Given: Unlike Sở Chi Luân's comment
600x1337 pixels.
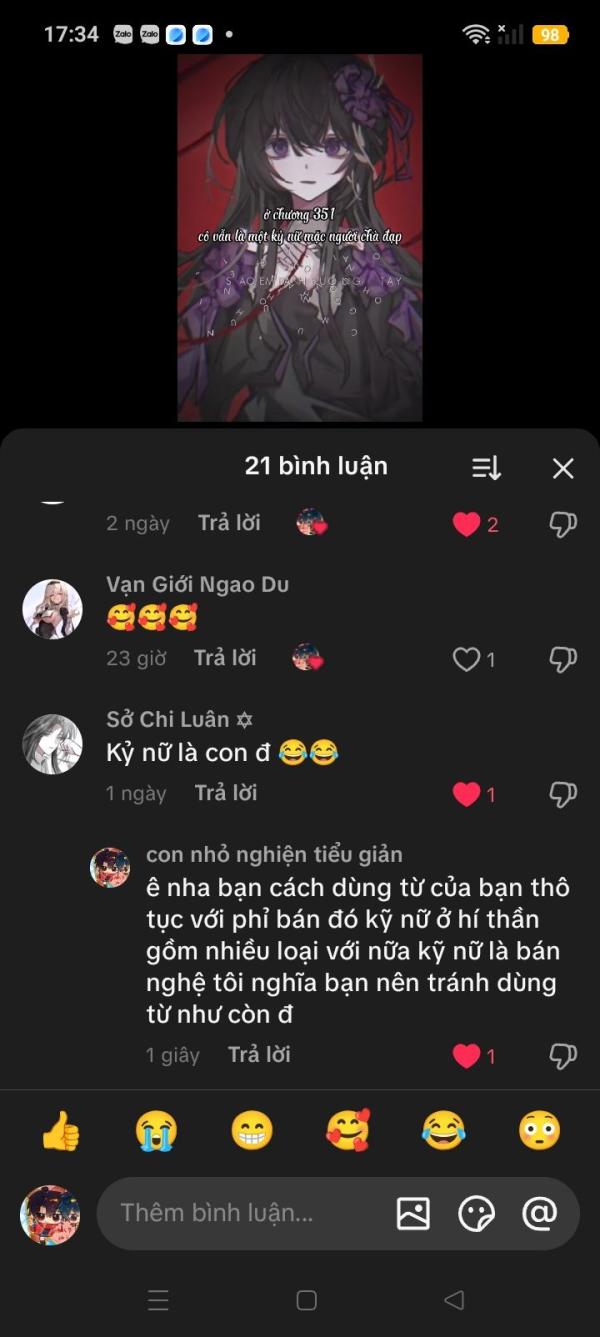Looking at the screenshot, I should [x=467, y=794].
